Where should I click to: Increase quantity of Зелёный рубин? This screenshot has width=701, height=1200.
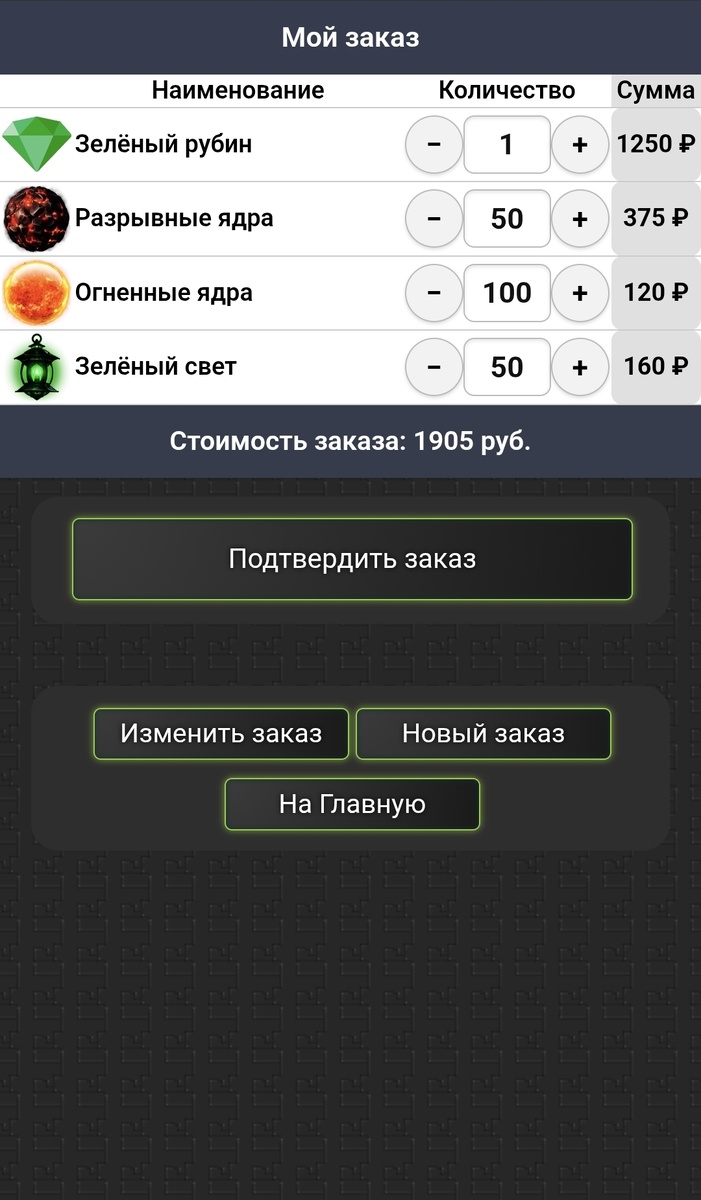pyautogui.click(x=580, y=144)
